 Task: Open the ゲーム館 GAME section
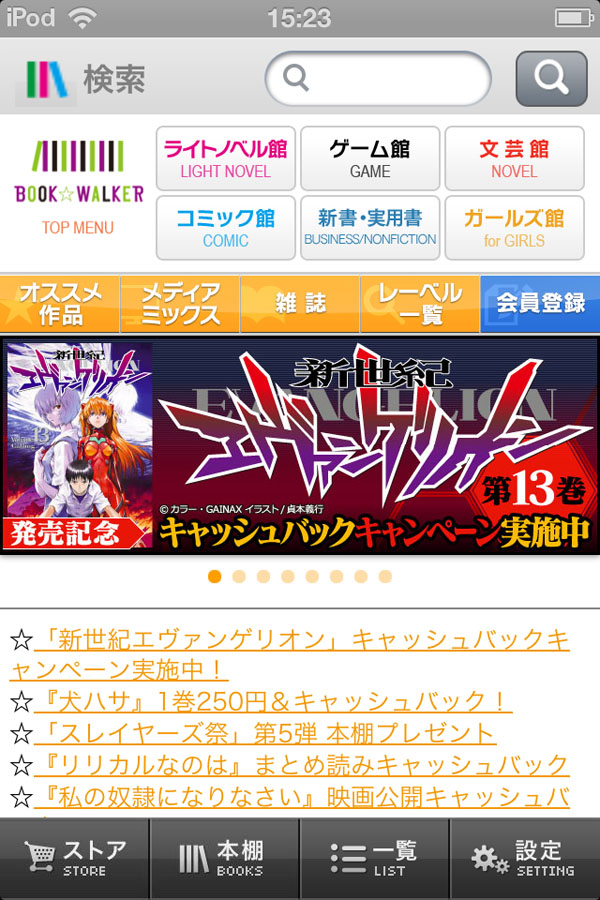(370, 158)
